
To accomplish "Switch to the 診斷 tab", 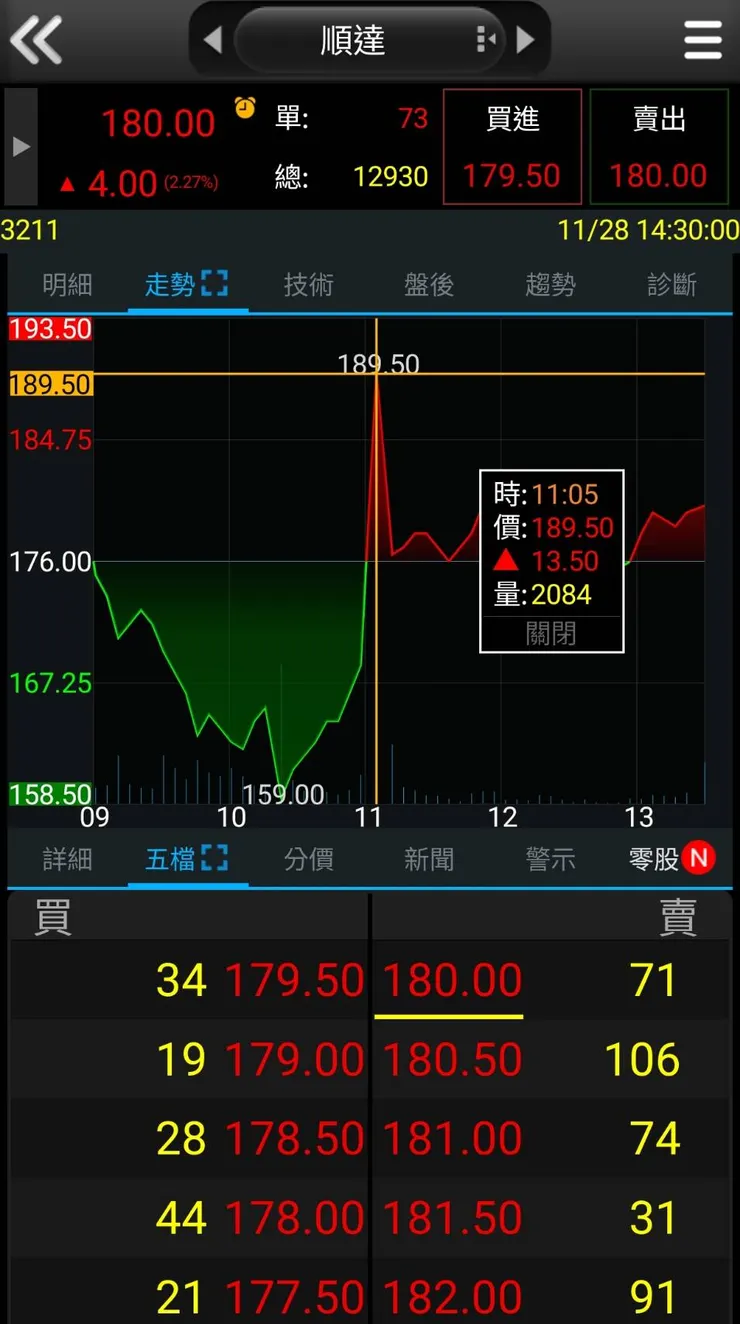I will [x=671, y=285].
